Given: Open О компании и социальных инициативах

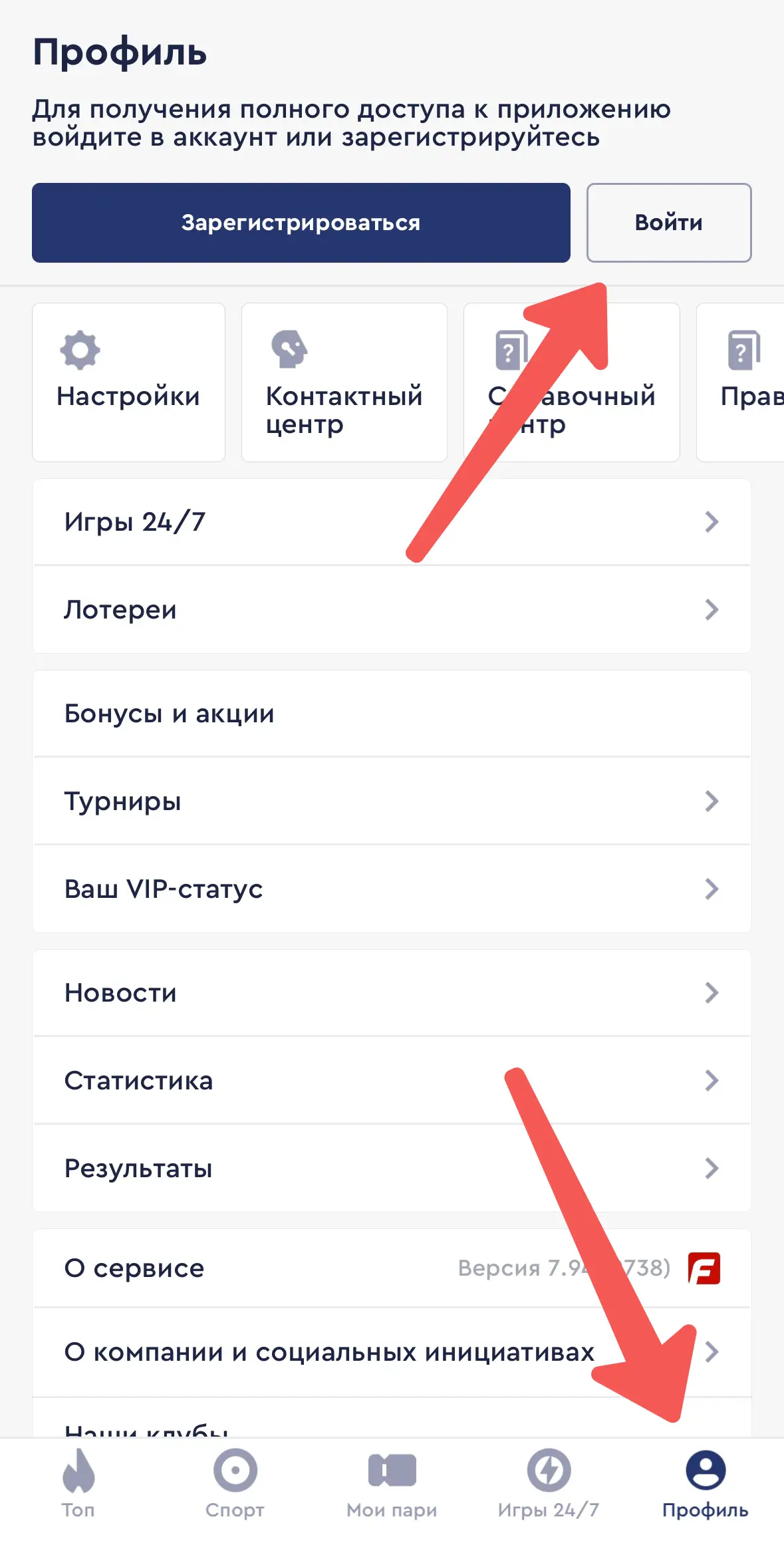Looking at the screenshot, I should click(392, 1352).
